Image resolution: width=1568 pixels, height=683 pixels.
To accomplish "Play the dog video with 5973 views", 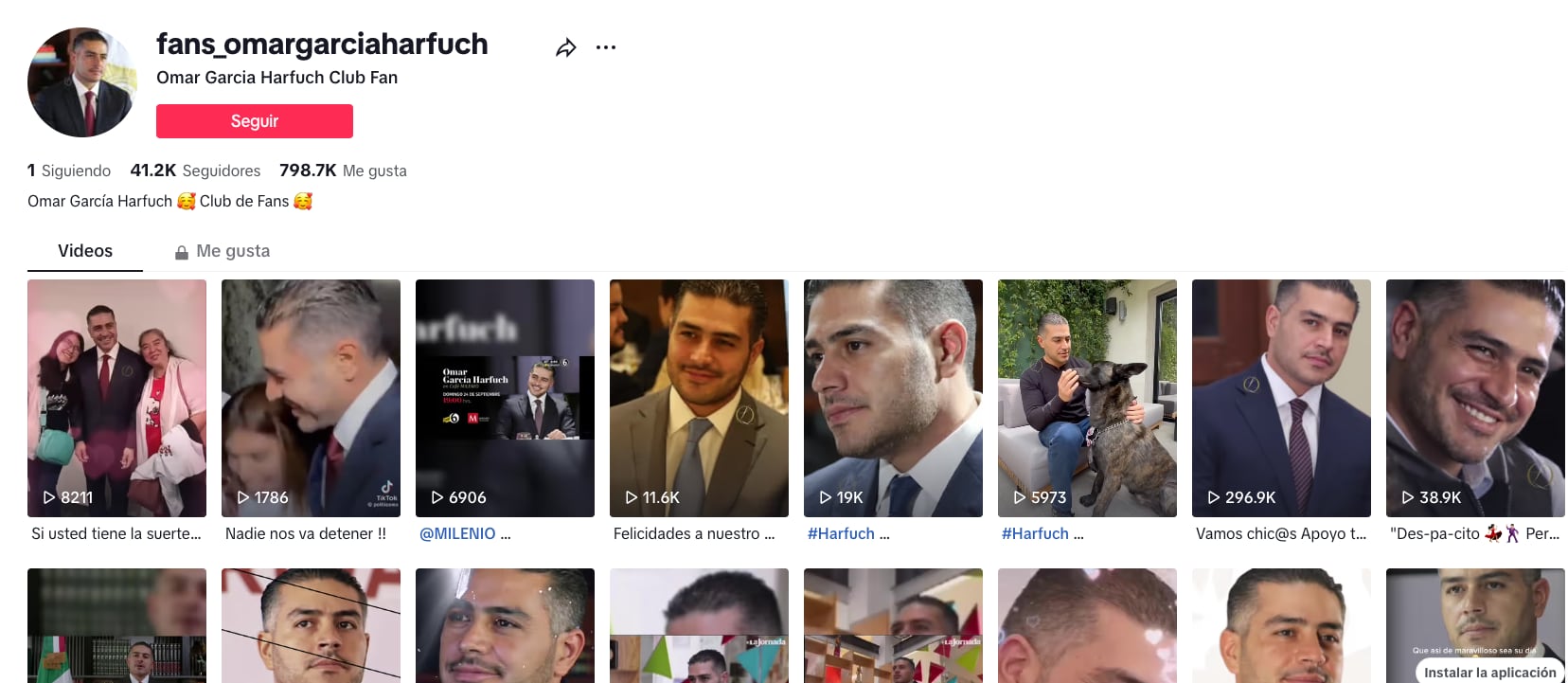I will (1087, 398).
